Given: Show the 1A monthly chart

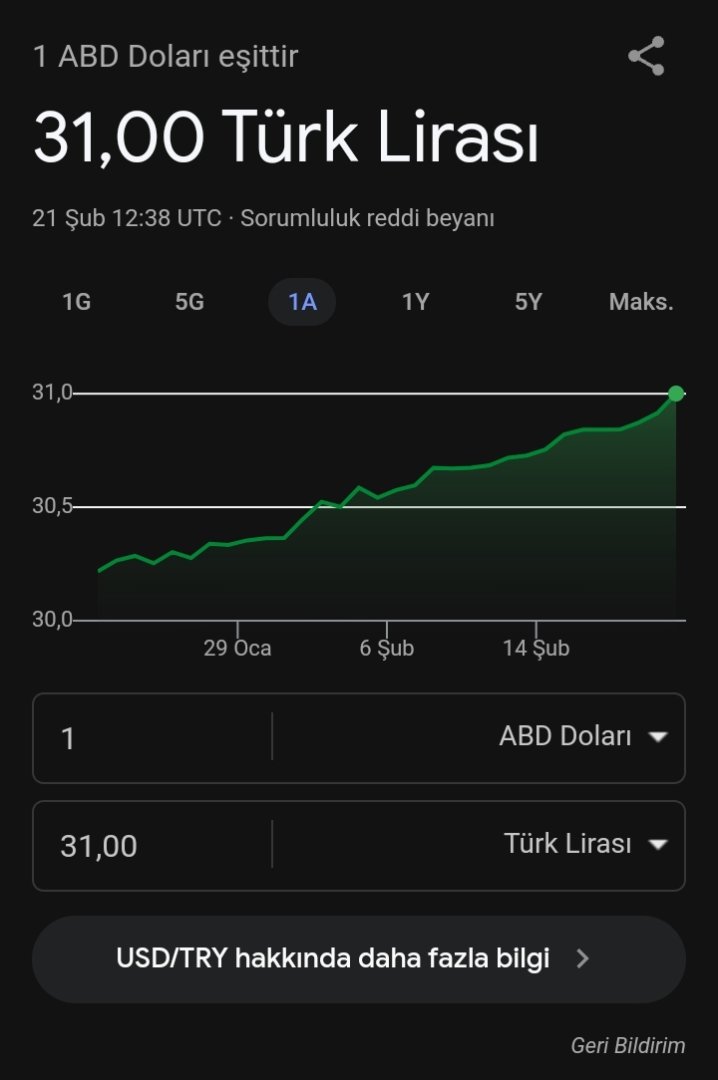Looking at the screenshot, I should tap(302, 302).
